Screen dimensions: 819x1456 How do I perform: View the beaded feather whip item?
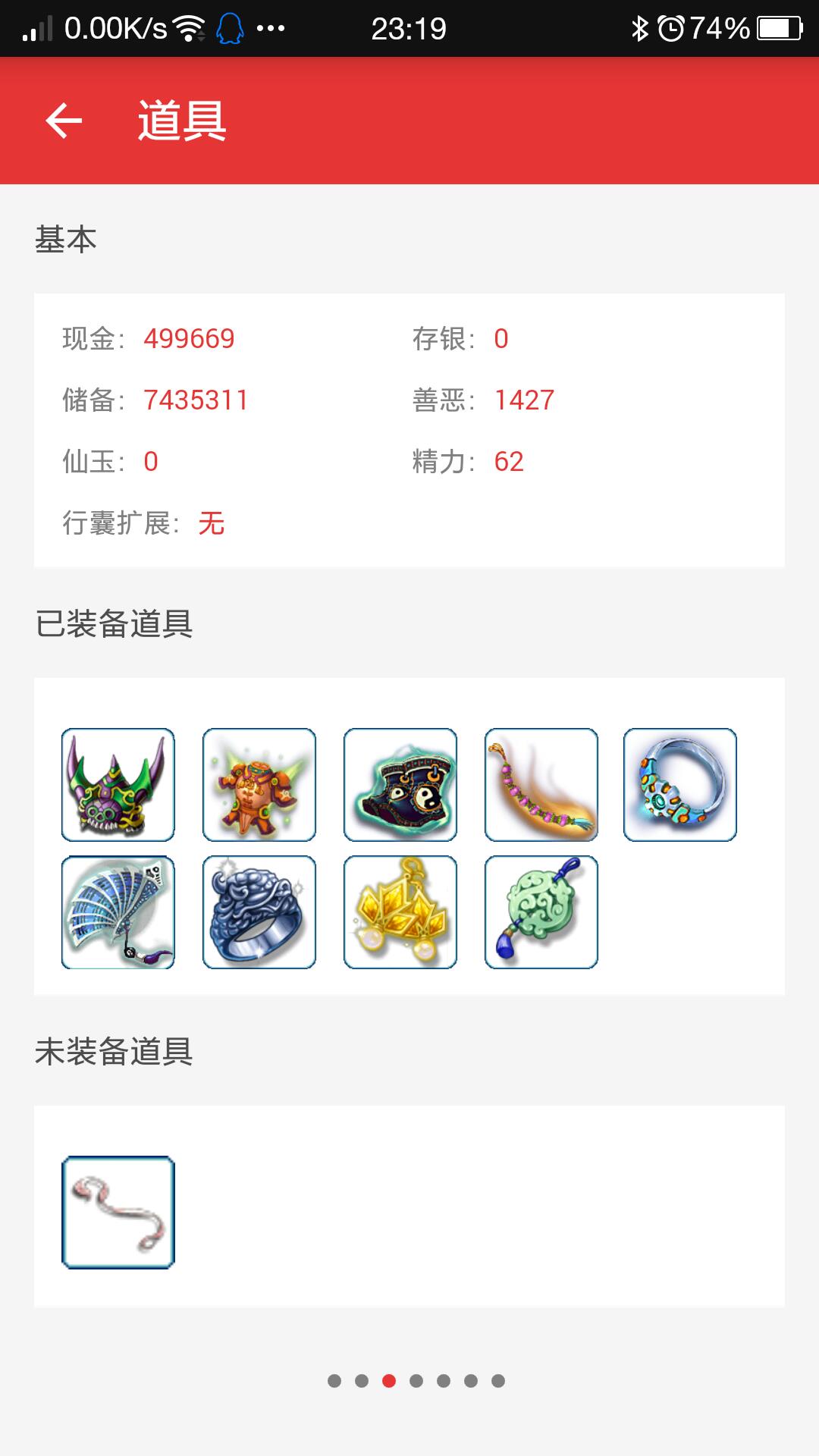tap(541, 785)
